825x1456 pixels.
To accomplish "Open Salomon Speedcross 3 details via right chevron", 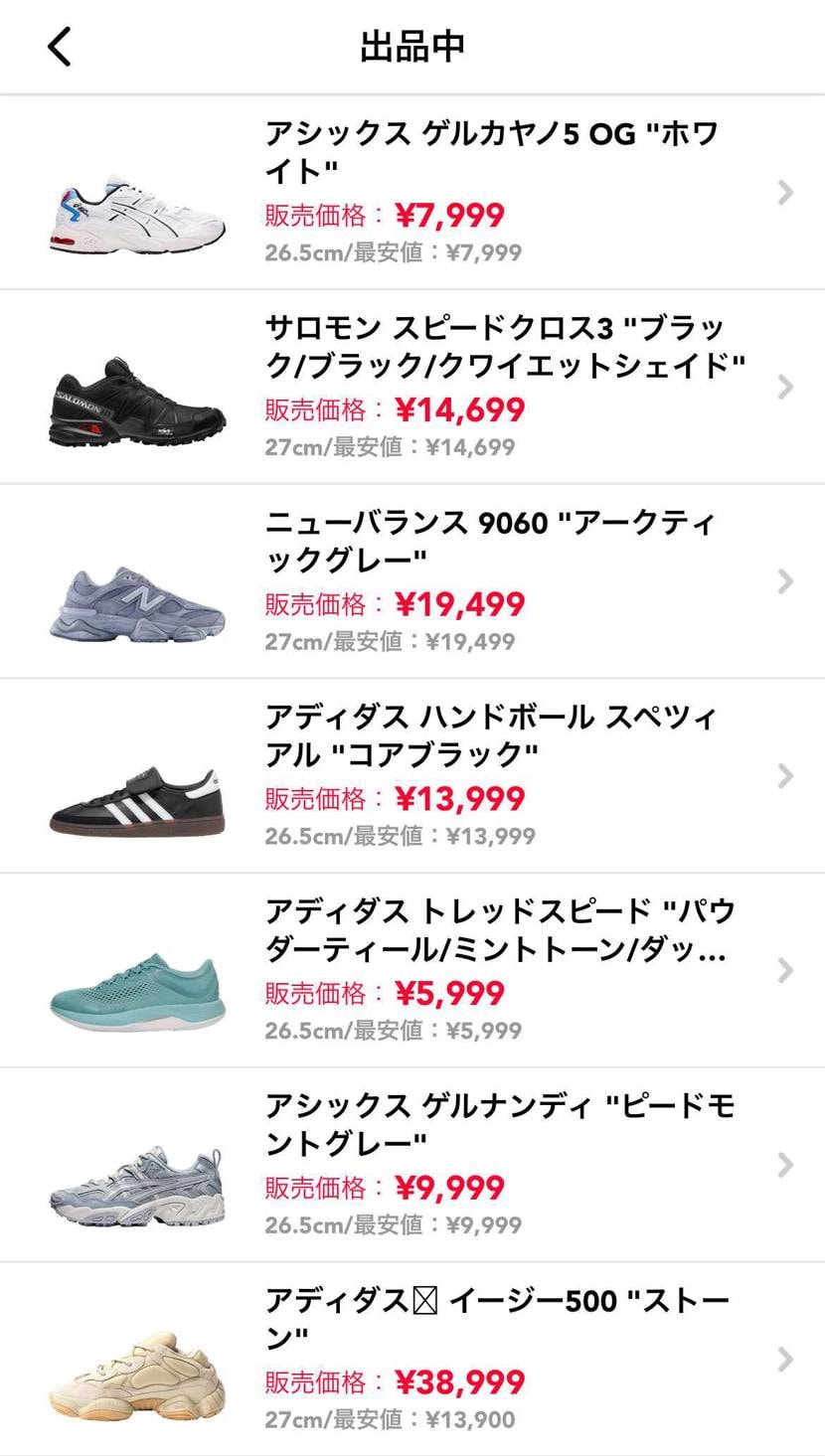I will 786,388.
